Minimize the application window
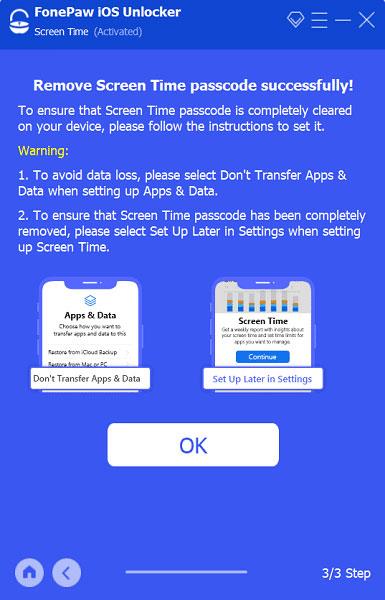385x600 pixels. pyautogui.click(x=343, y=20)
